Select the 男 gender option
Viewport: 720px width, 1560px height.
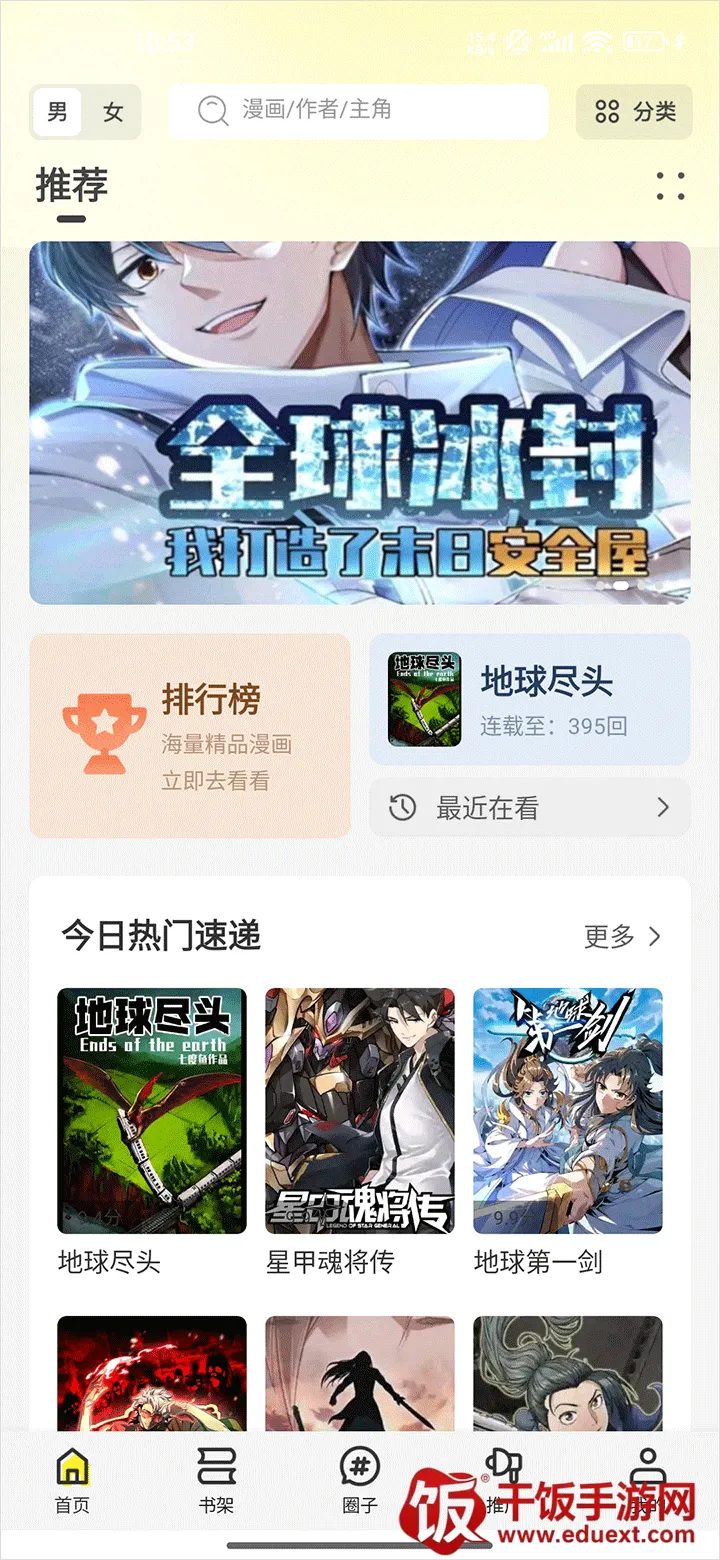coord(57,112)
